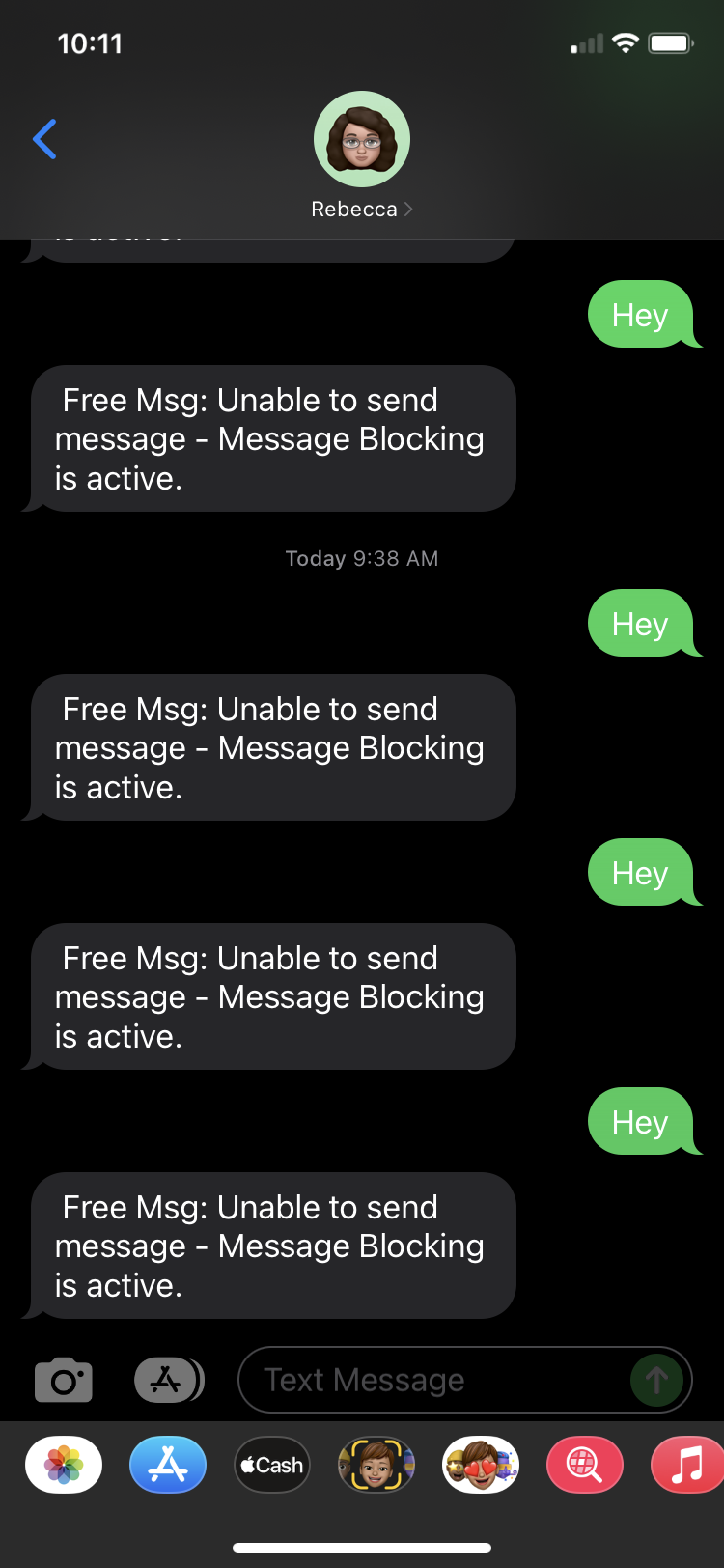Open the #images search app
The image size is (724, 1568).
(585, 1465)
